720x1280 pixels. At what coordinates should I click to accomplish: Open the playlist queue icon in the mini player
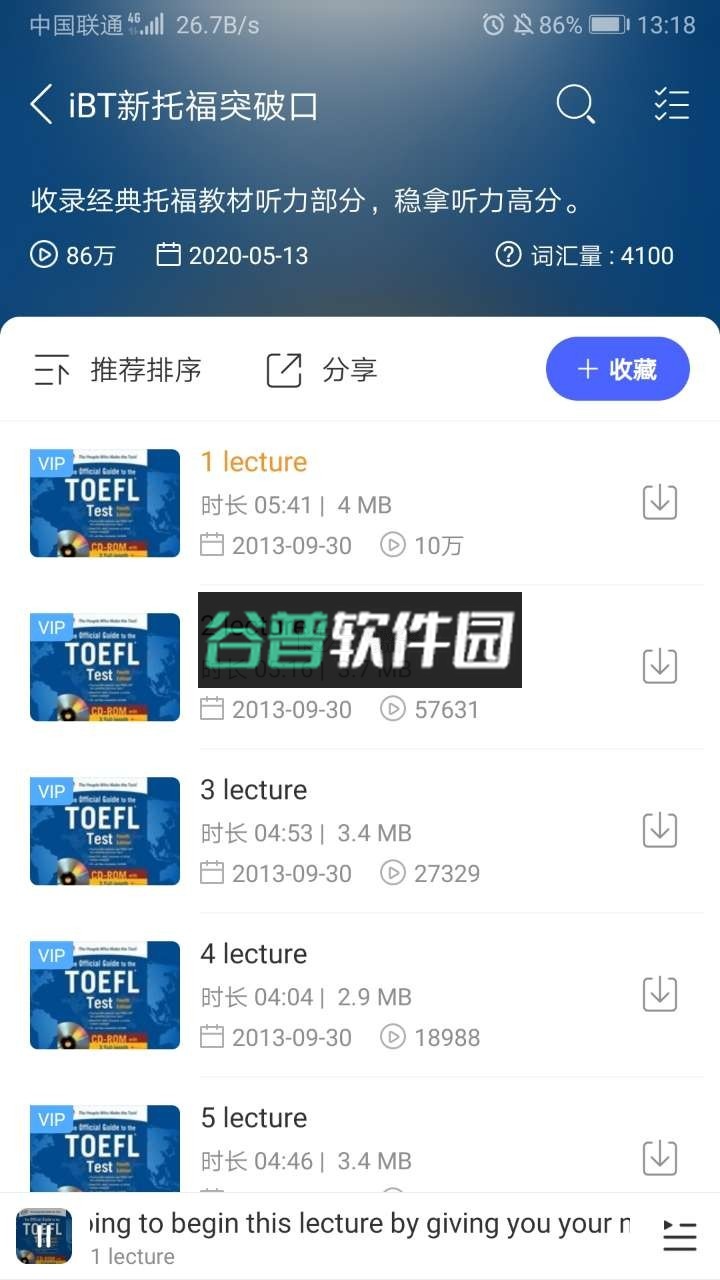(679, 1237)
